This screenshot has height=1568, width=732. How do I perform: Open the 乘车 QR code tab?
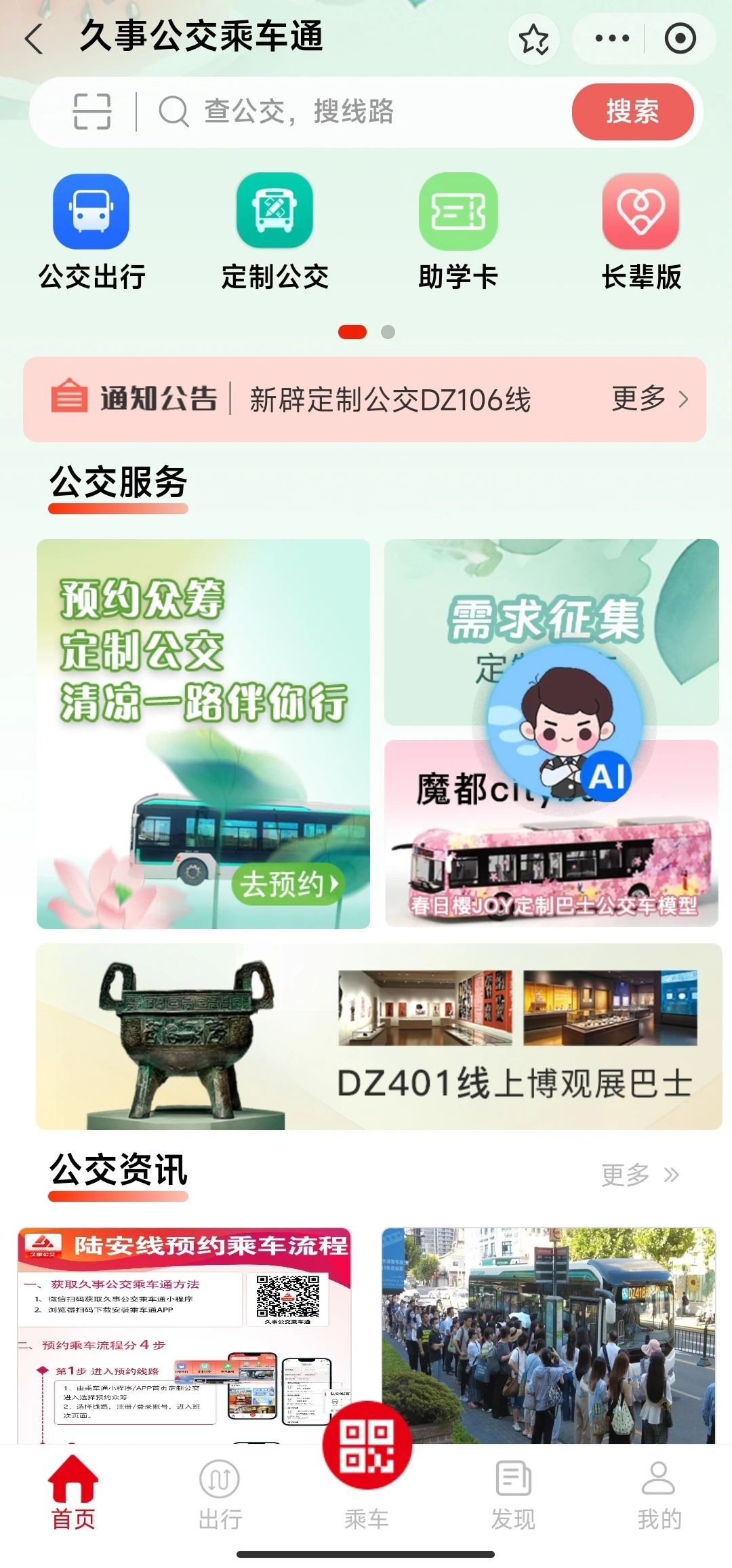[x=367, y=1458]
